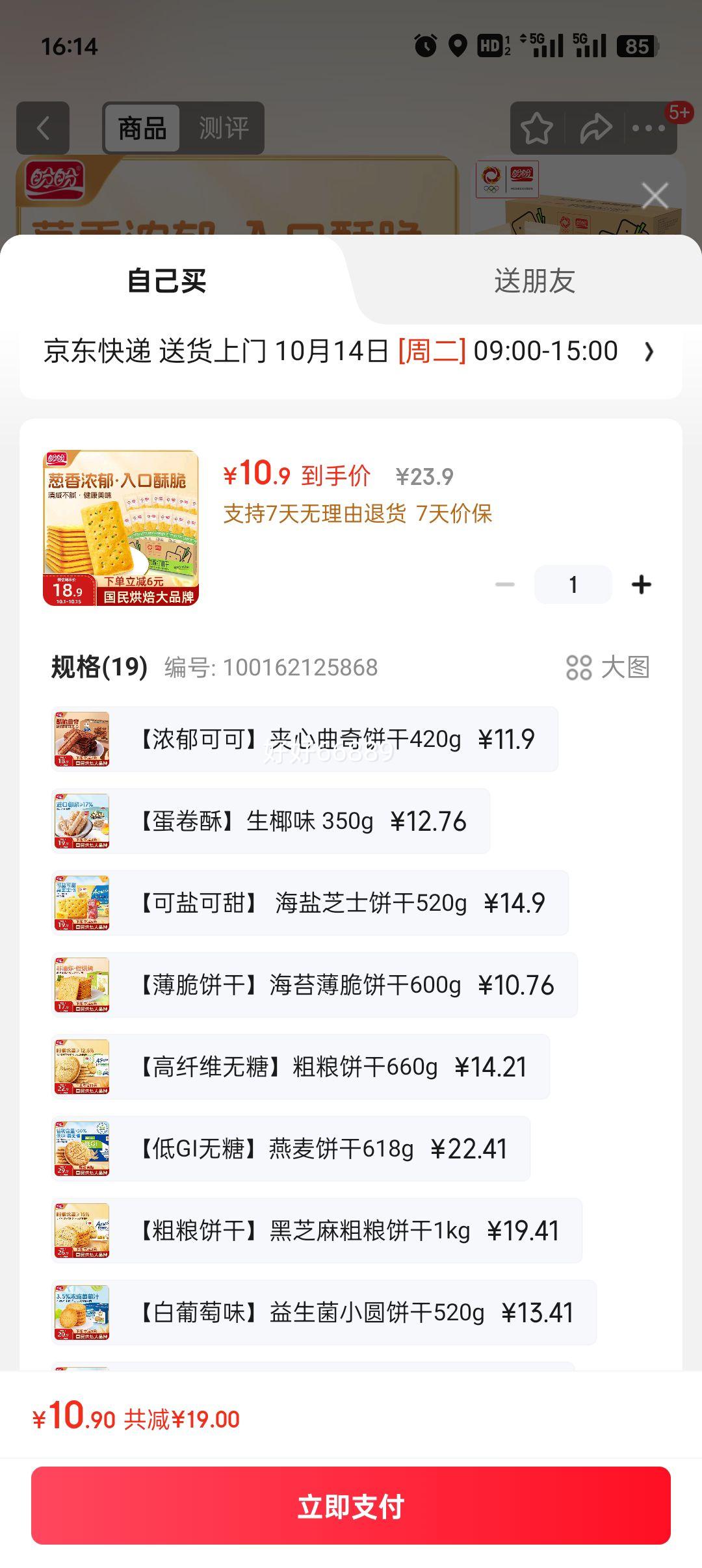Decrease quantity with the minus button
Image resolution: width=702 pixels, height=1568 pixels.
coord(505,584)
